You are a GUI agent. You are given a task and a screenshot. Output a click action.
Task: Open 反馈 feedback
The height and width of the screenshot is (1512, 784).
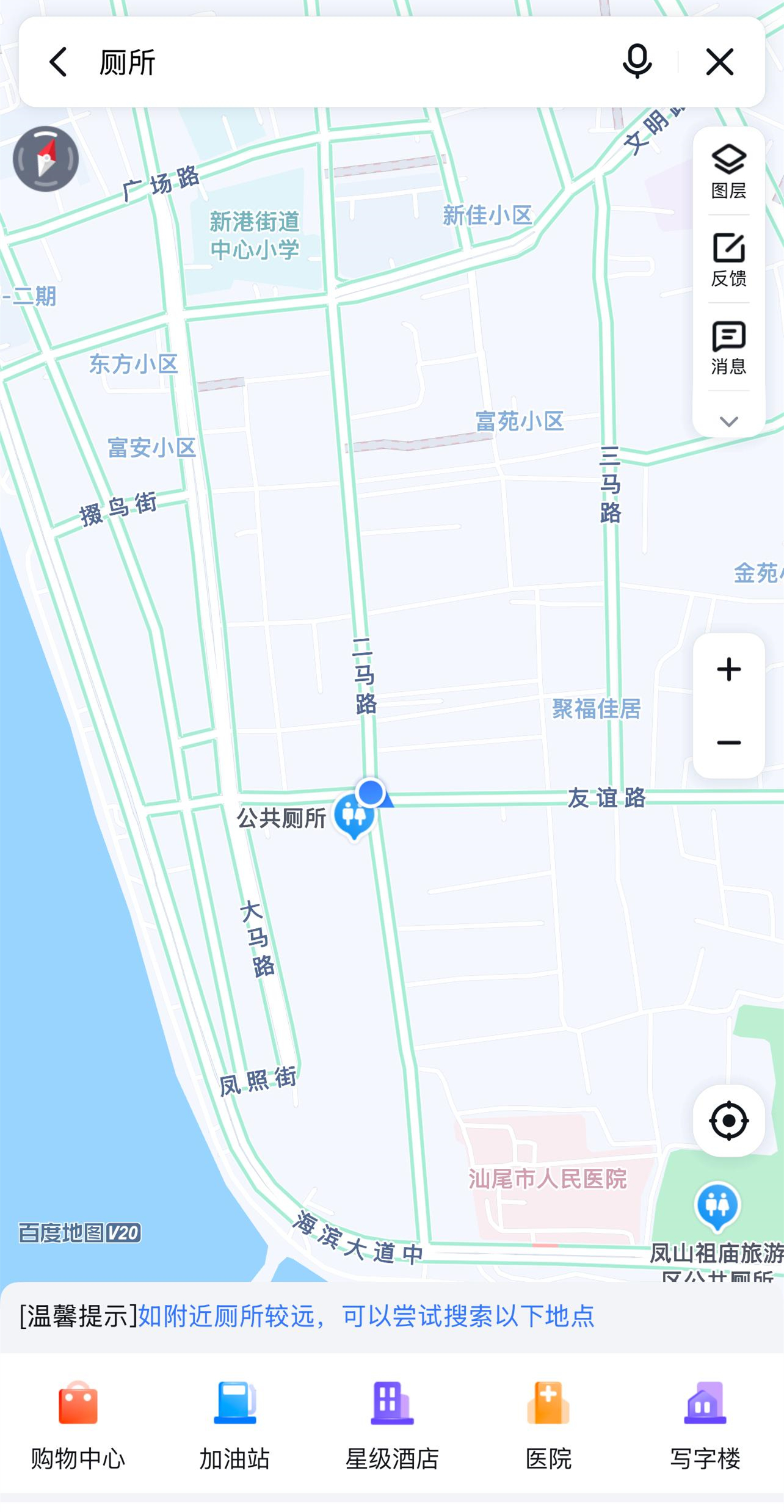728,260
